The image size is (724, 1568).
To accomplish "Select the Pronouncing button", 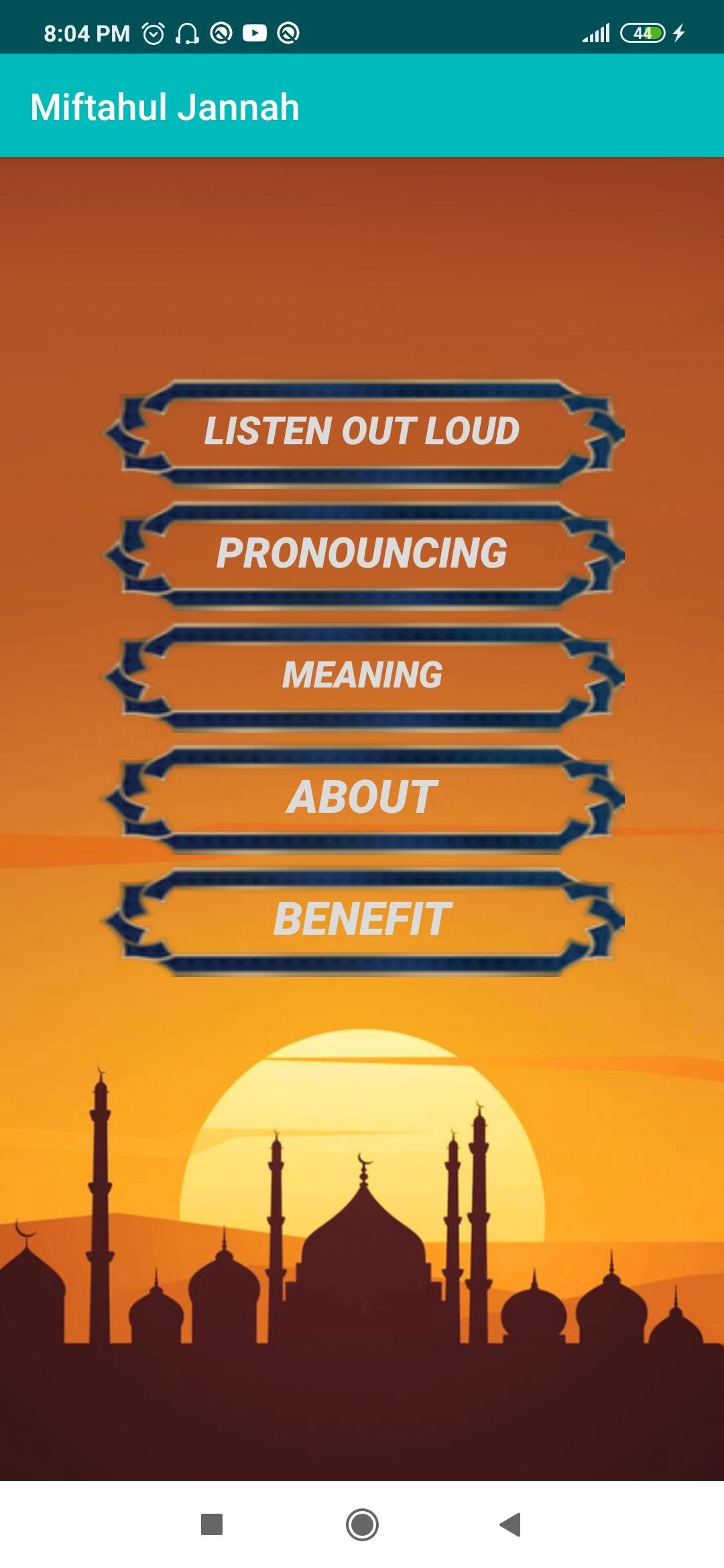I will click(x=362, y=553).
